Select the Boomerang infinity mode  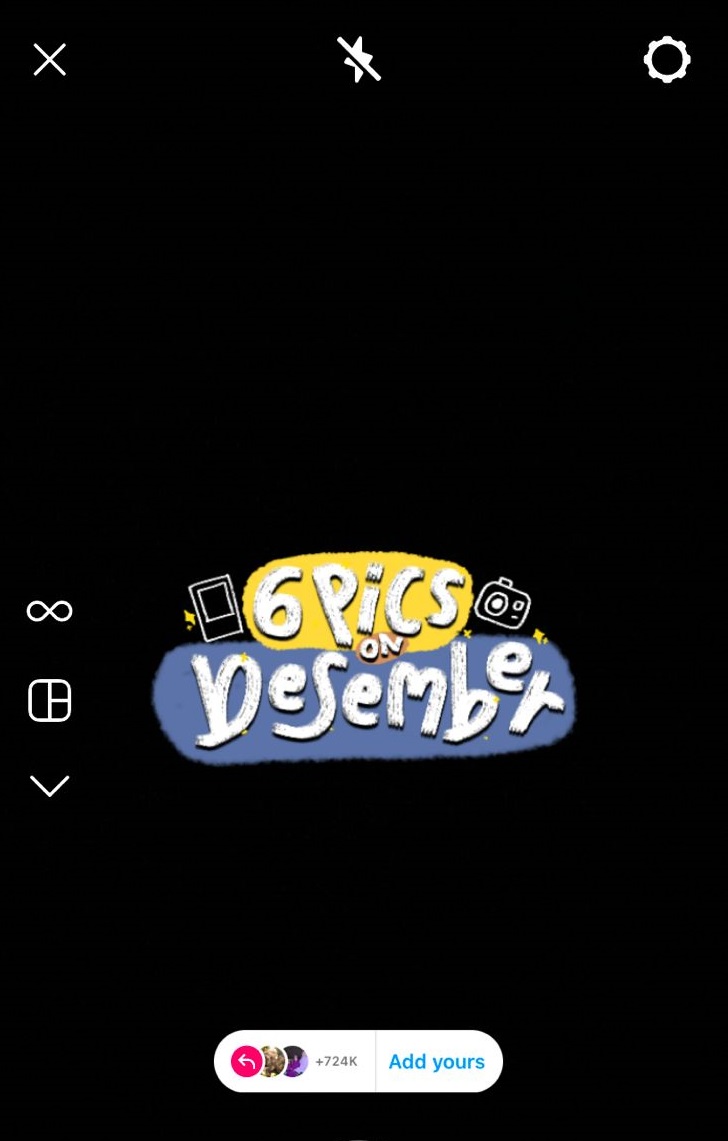point(49,611)
